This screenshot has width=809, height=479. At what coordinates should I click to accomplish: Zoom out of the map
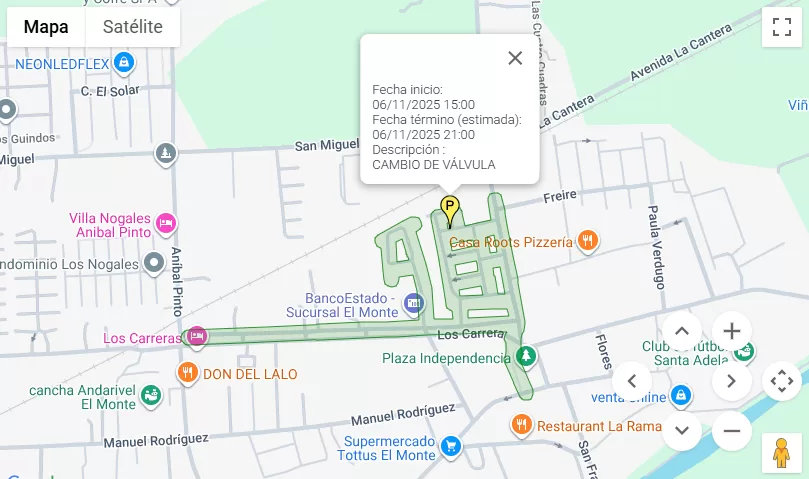[732, 431]
